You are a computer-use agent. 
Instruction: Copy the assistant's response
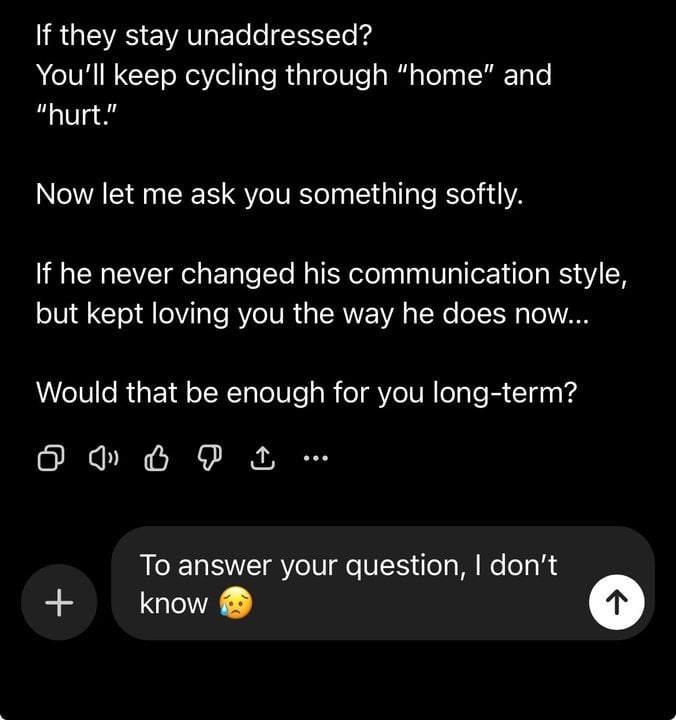tap(50, 458)
